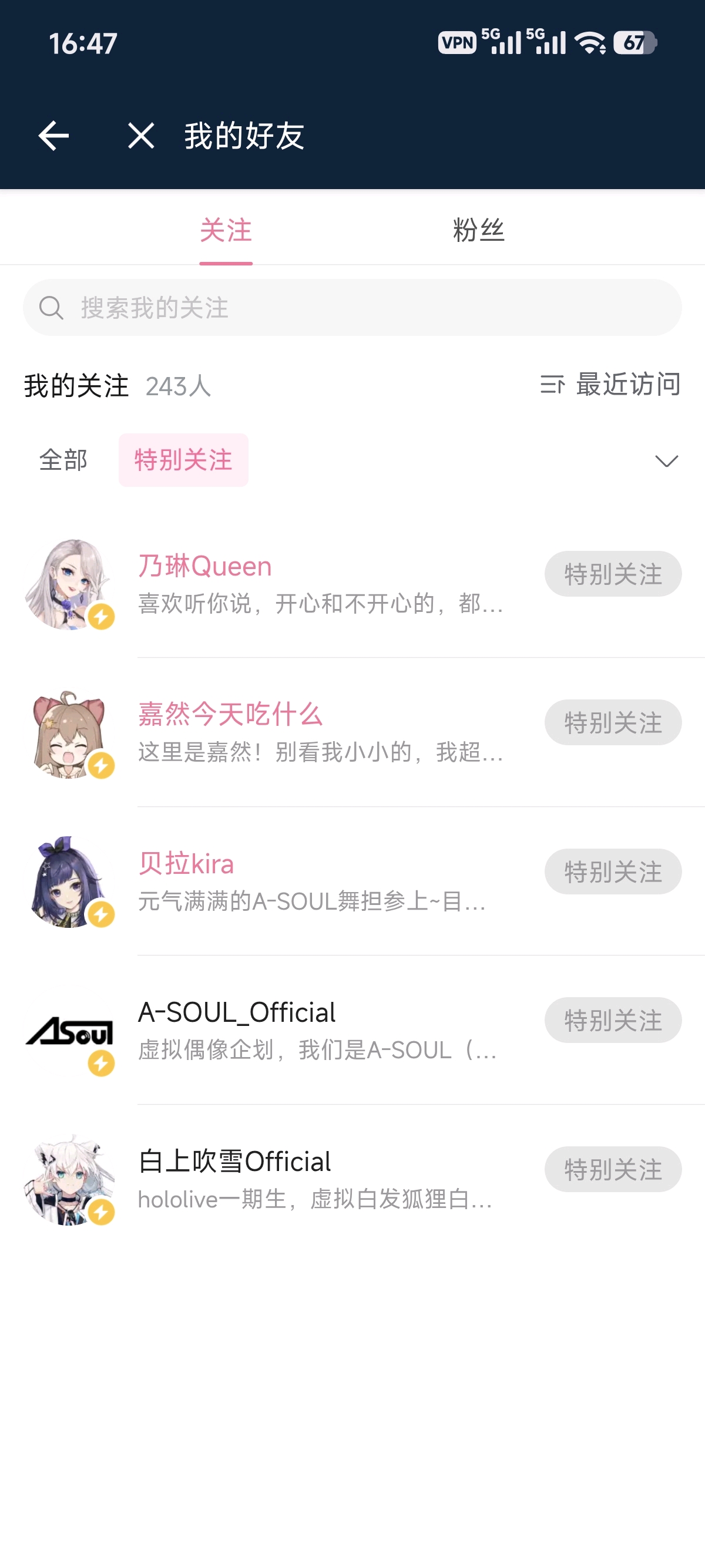Screen dimensions: 705x1568
Task: Select the 特别关注 group chip
Action: [183, 460]
